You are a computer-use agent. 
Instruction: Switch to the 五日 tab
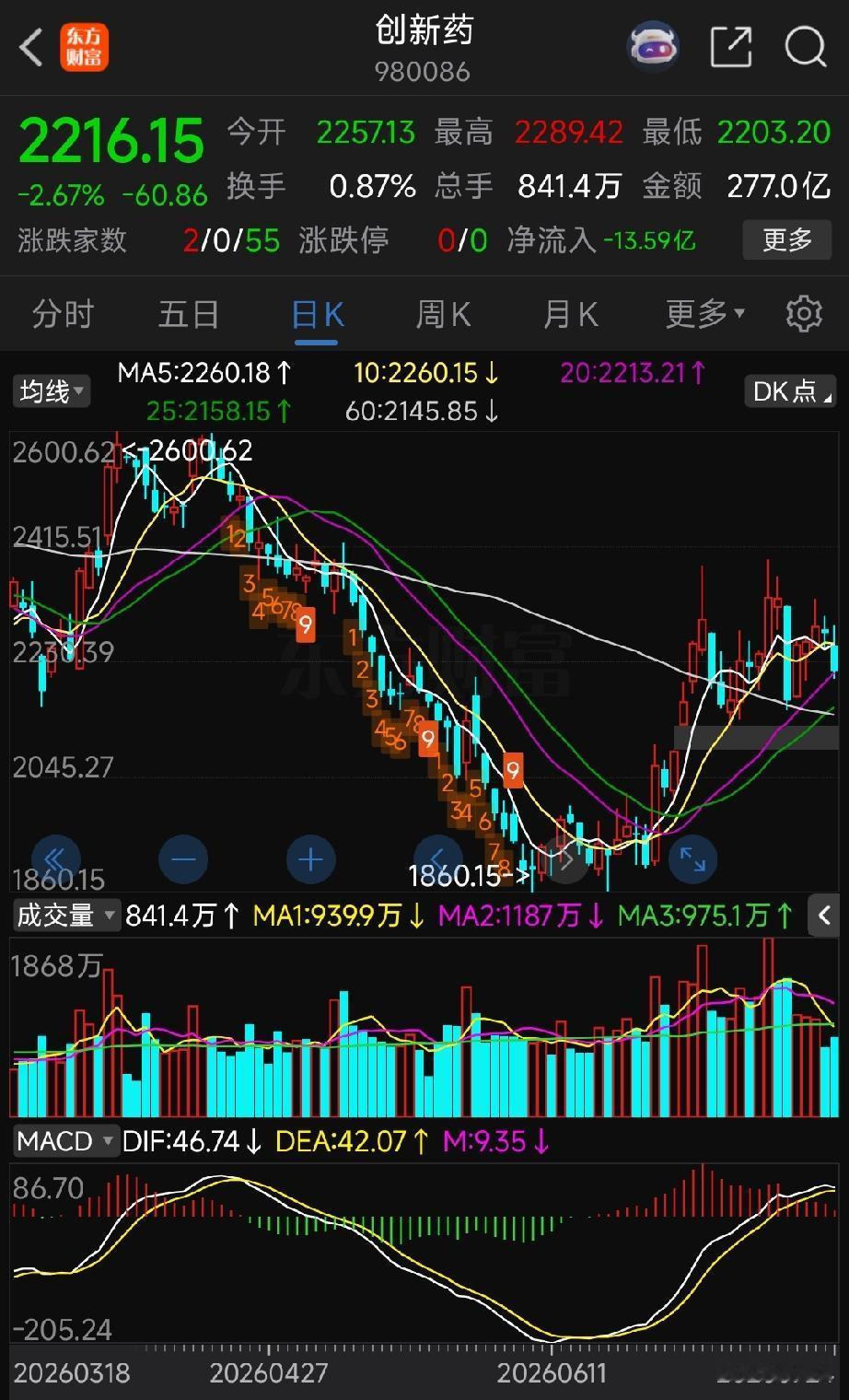(x=189, y=314)
